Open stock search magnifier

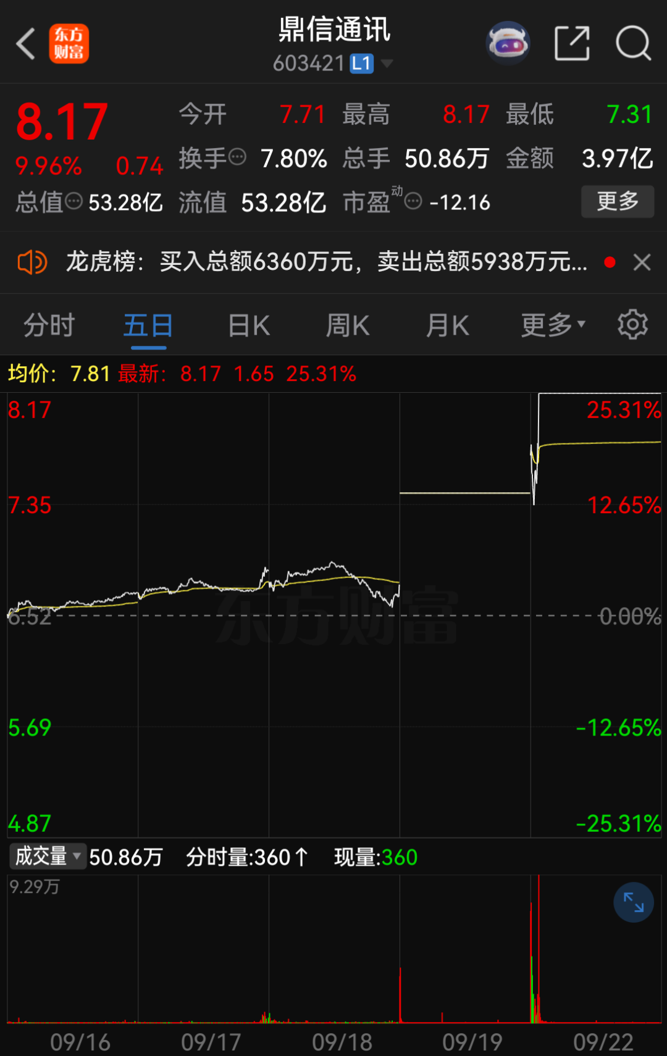tap(633, 43)
